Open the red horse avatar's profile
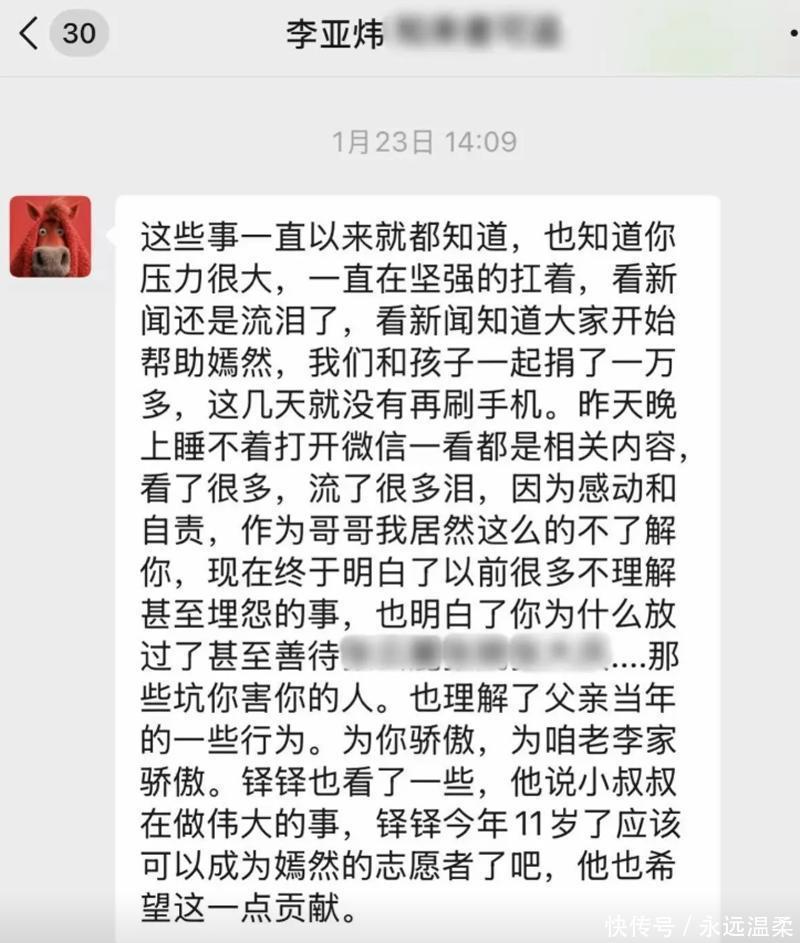Viewport: 800px width, 943px height. [x=50, y=237]
